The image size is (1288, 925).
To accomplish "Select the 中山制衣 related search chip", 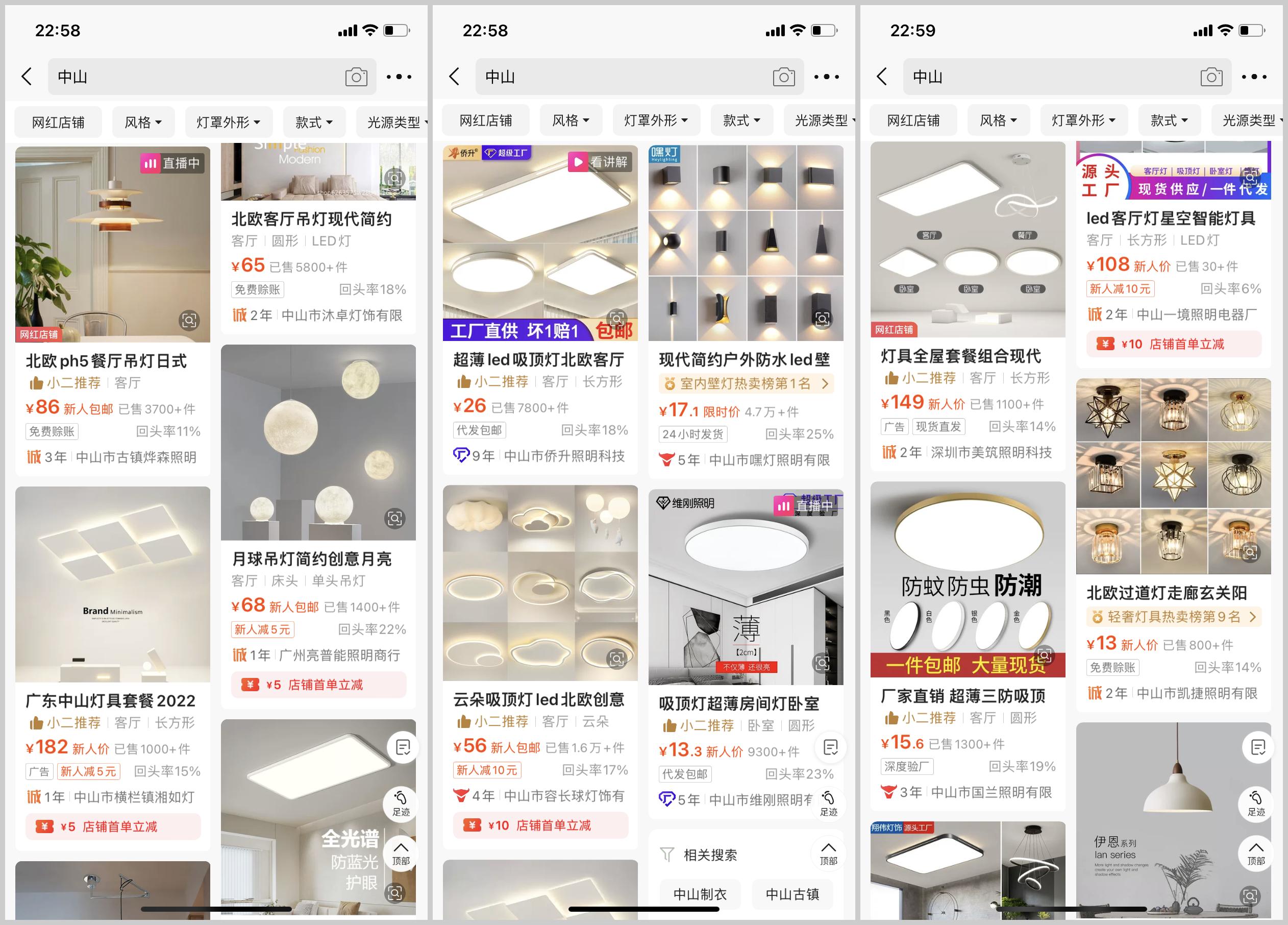I will (700, 894).
